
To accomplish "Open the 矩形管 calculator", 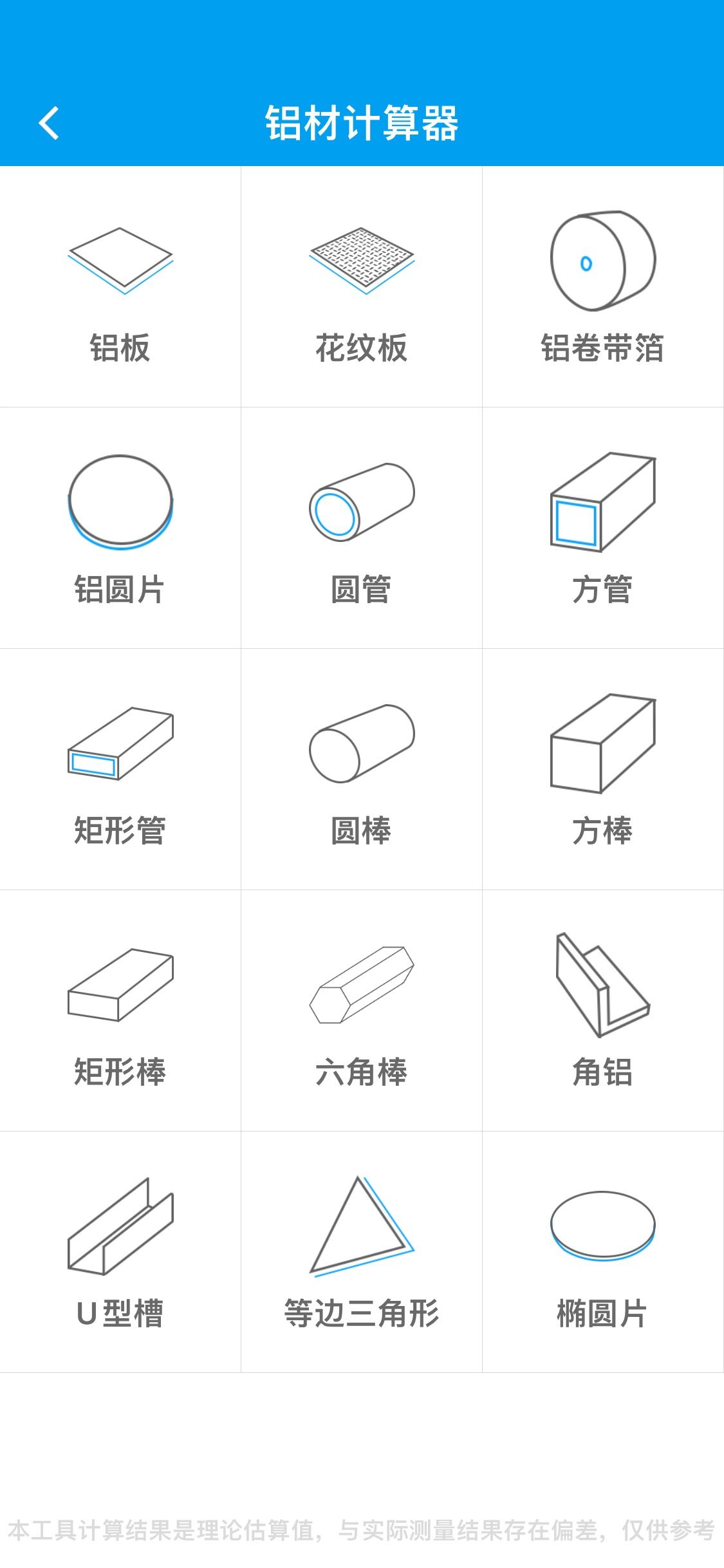I will point(120,769).
